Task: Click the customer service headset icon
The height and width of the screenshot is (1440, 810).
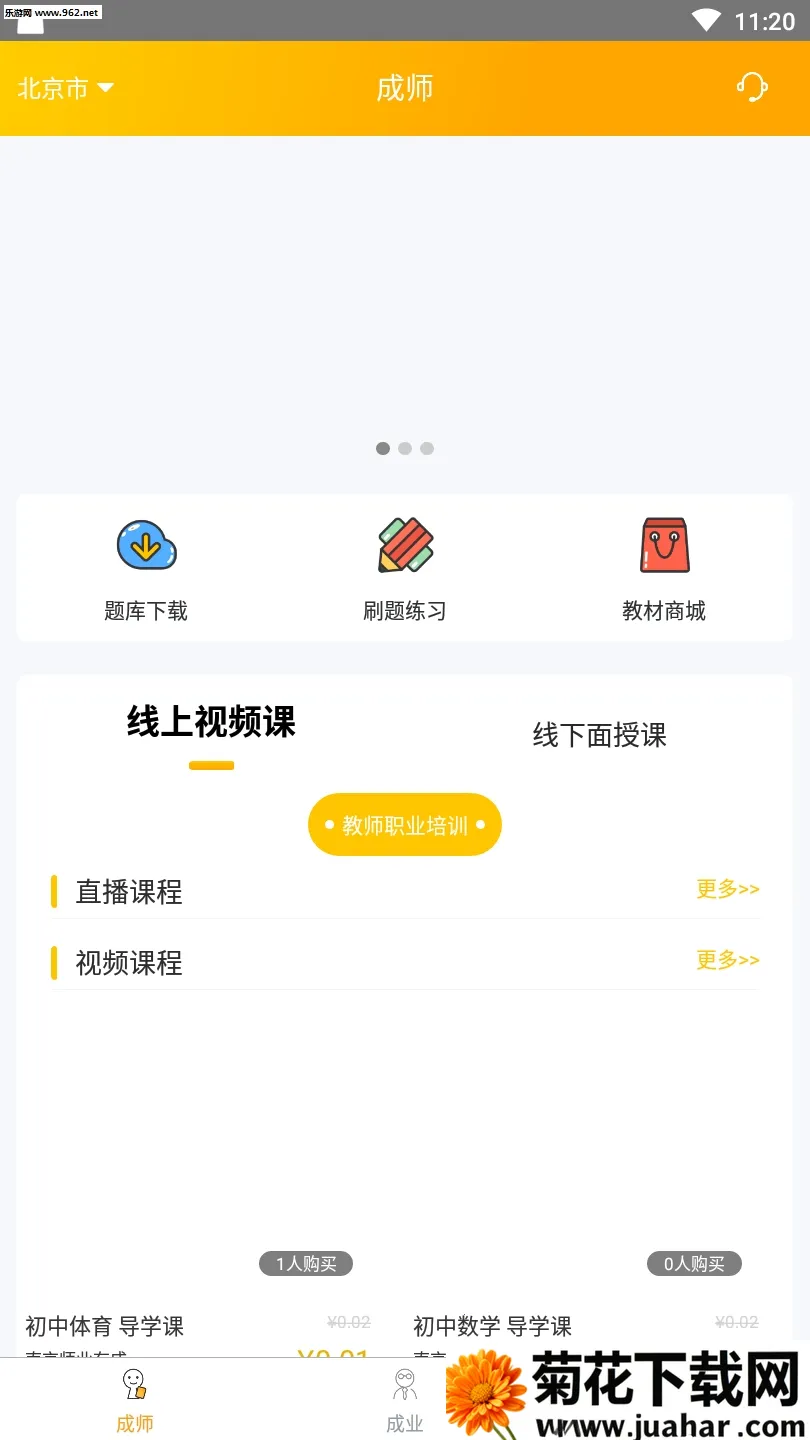Action: [753, 88]
